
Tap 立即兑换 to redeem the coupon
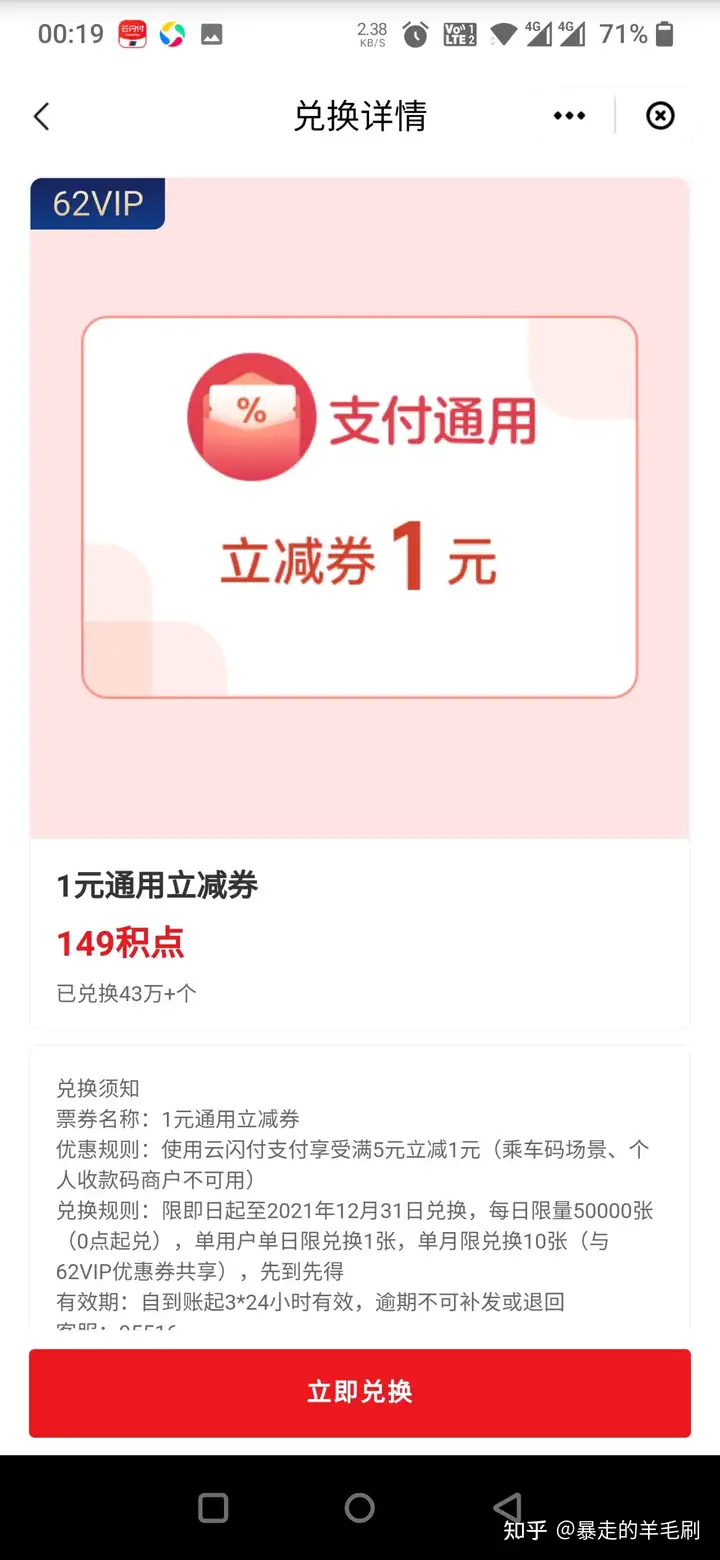(360, 1392)
